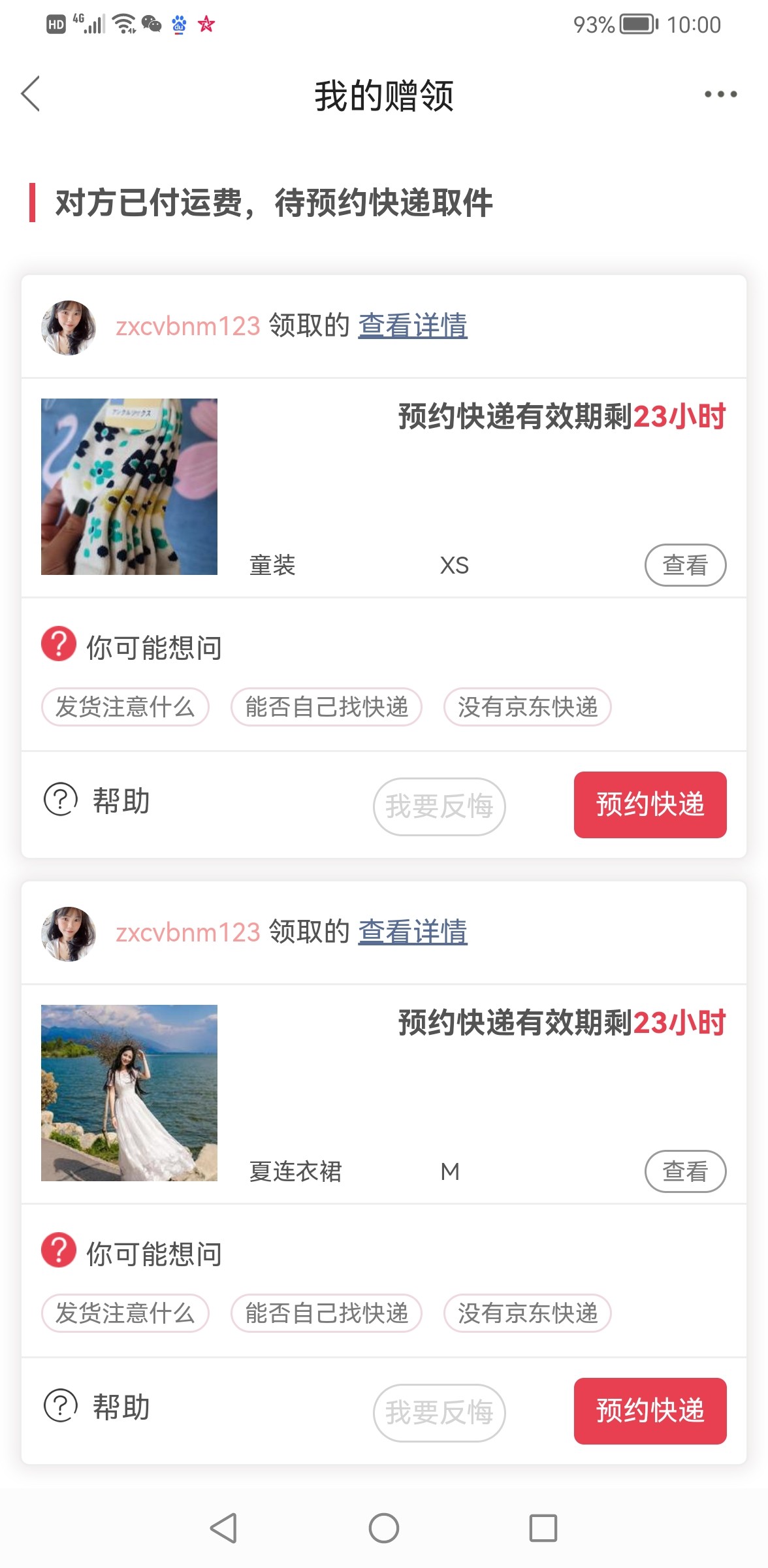Select 发货注意什么 chip under 童装 item
The height and width of the screenshot is (1568, 768).
tap(125, 707)
